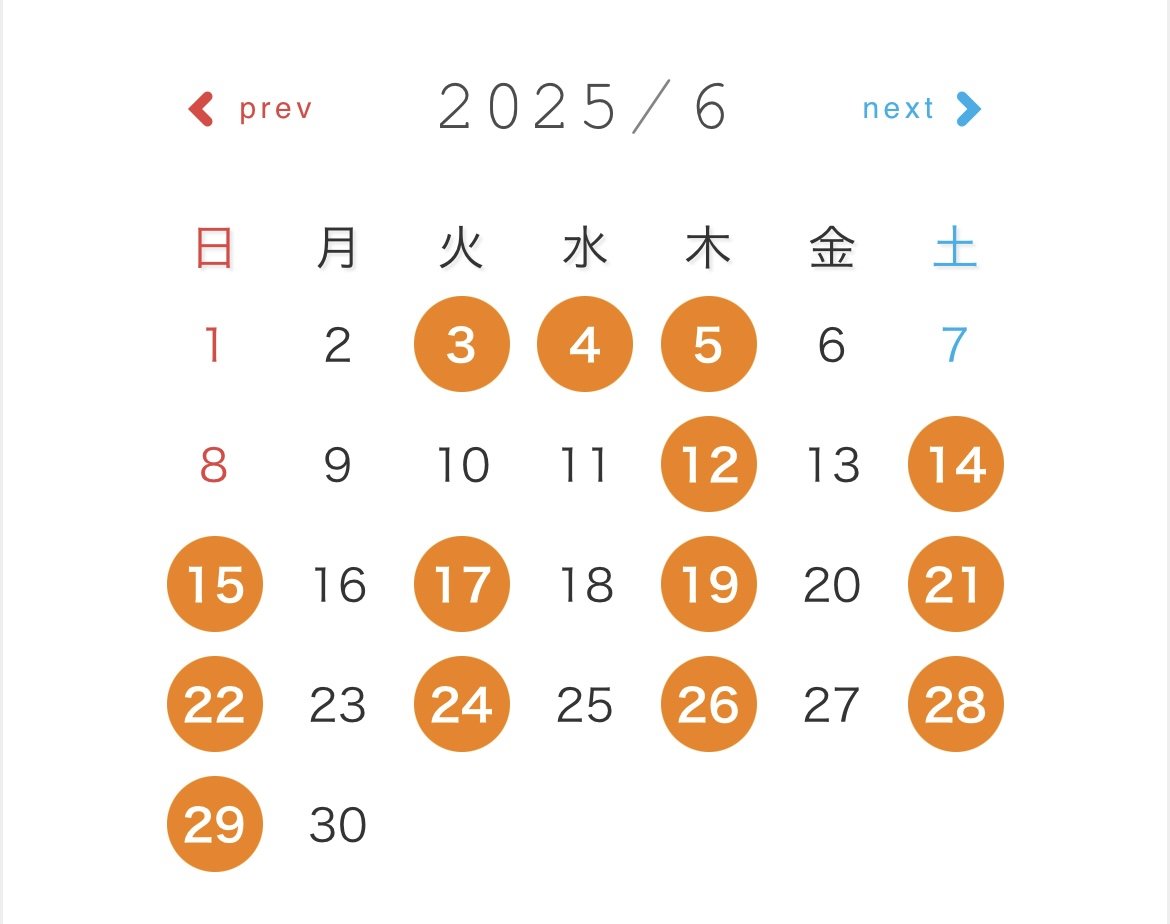1170x924 pixels.
Task: Select Sunday the 29th
Action: (x=215, y=824)
